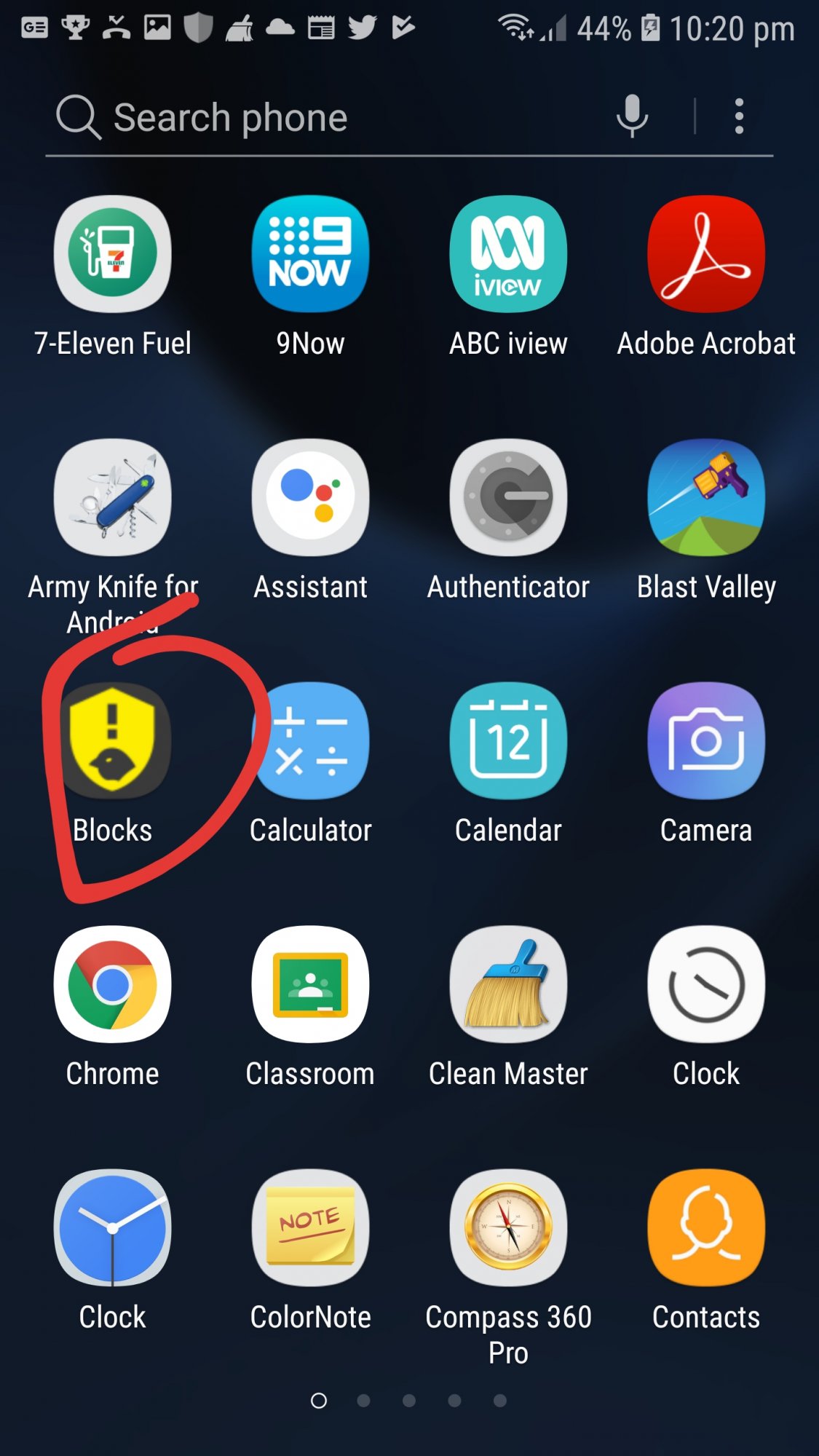Launch Adobe Acrobat

click(x=705, y=254)
